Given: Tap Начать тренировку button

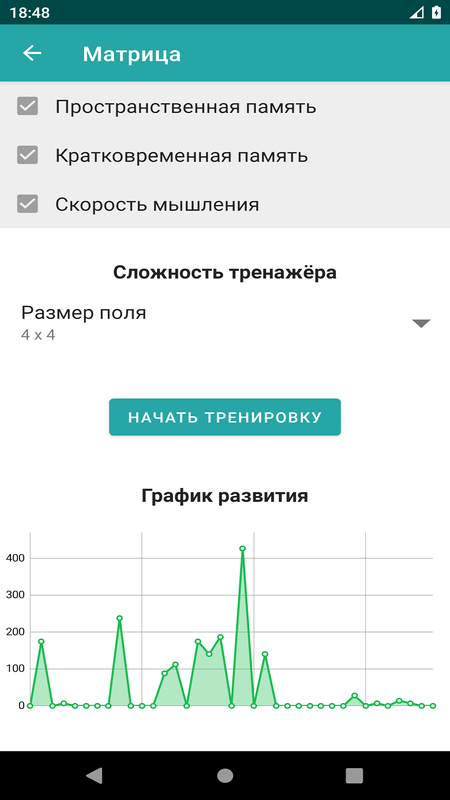Looking at the screenshot, I should coord(225,417).
